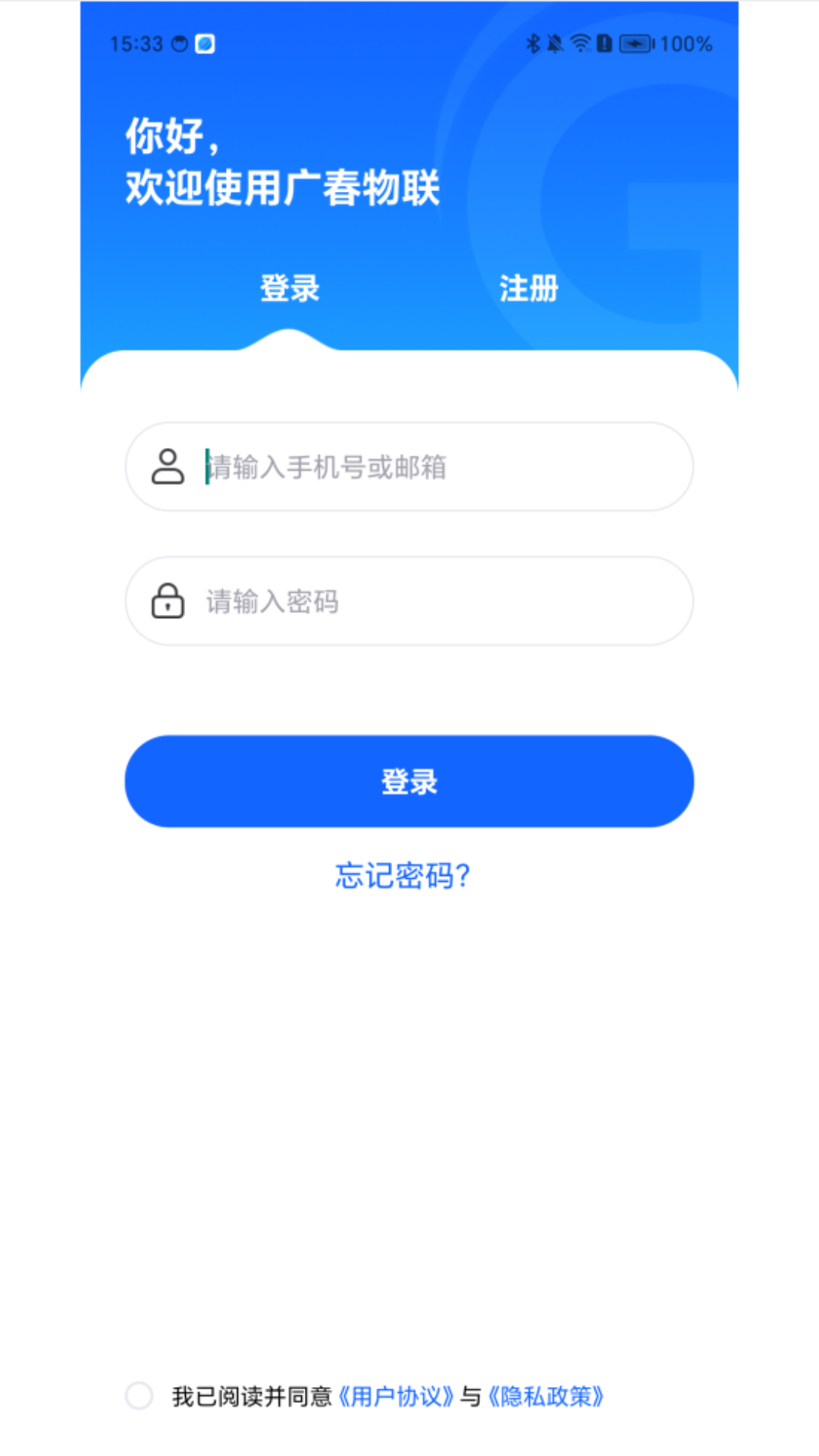
Task: Open the 《用户协议》 link
Action: coord(395,1396)
